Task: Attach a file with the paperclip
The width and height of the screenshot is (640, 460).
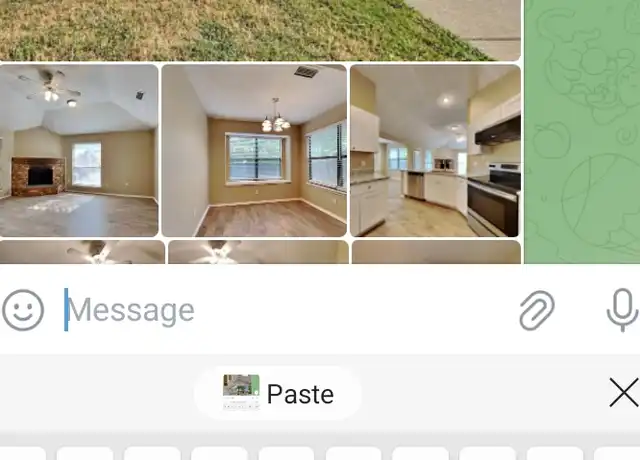Action: [x=537, y=310]
